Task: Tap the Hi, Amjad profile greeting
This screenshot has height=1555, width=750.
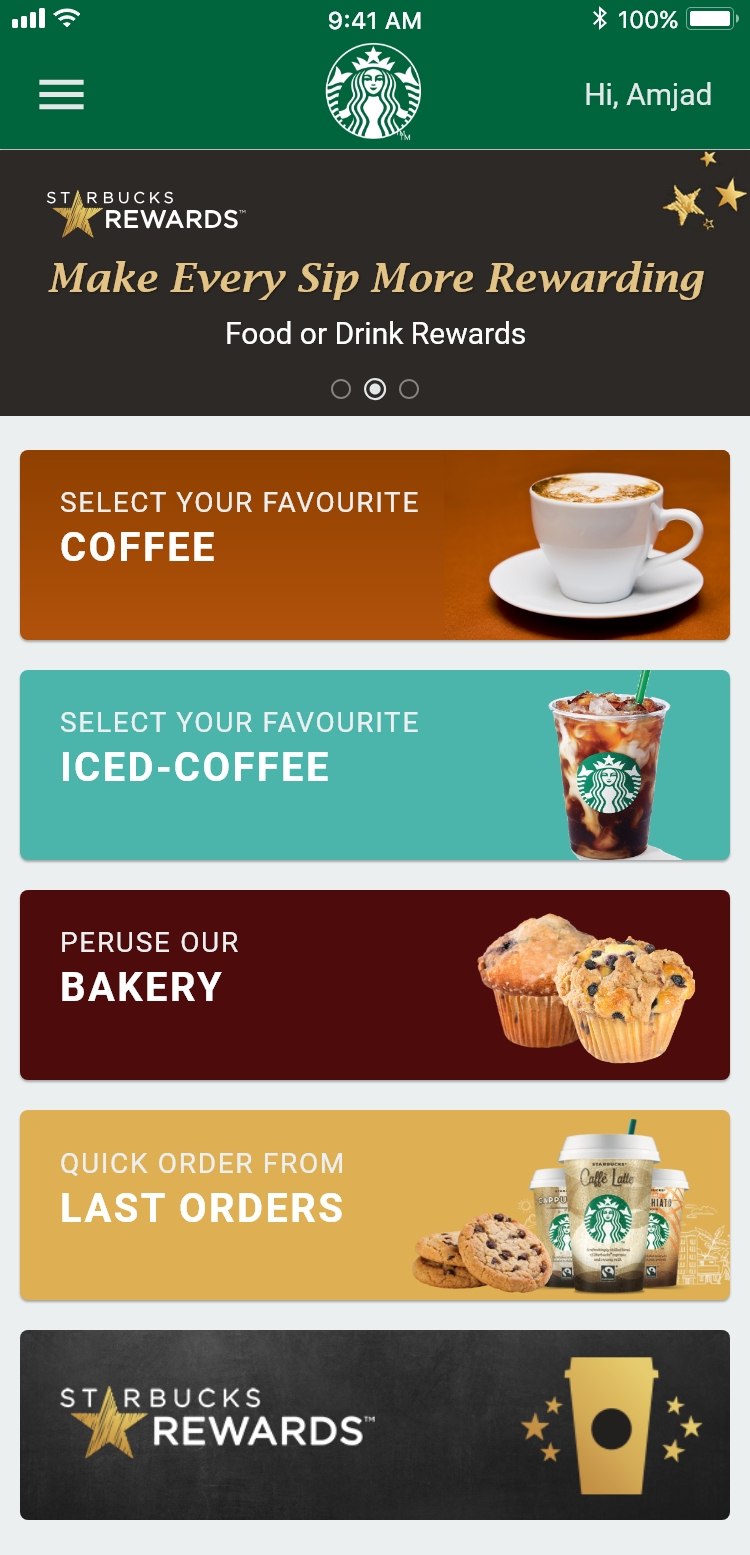Action: (648, 95)
